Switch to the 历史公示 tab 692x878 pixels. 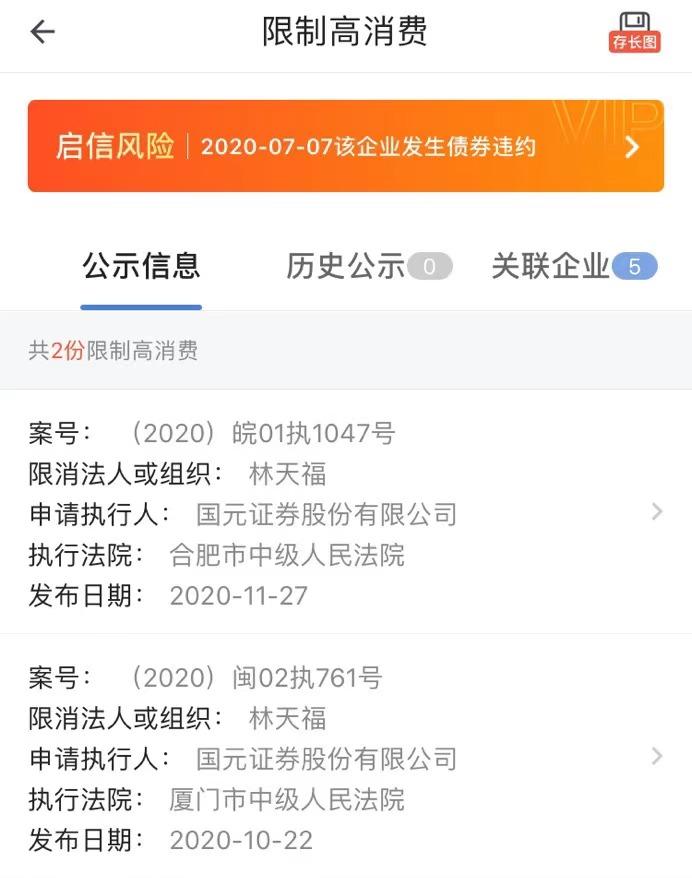click(368, 267)
